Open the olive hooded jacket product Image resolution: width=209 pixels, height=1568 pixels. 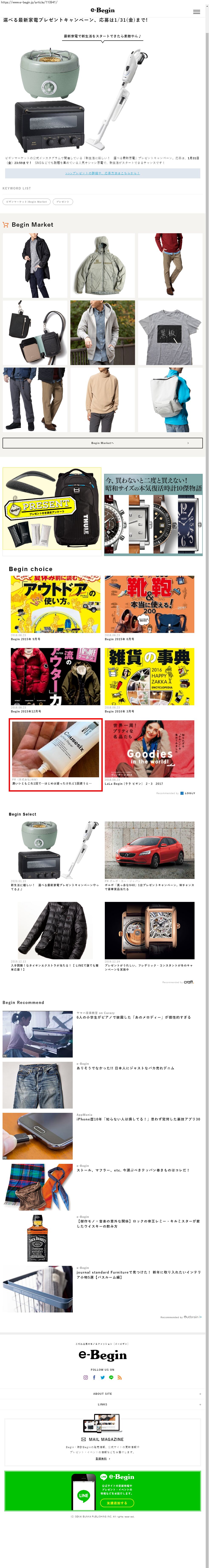(x=102, y=265)
